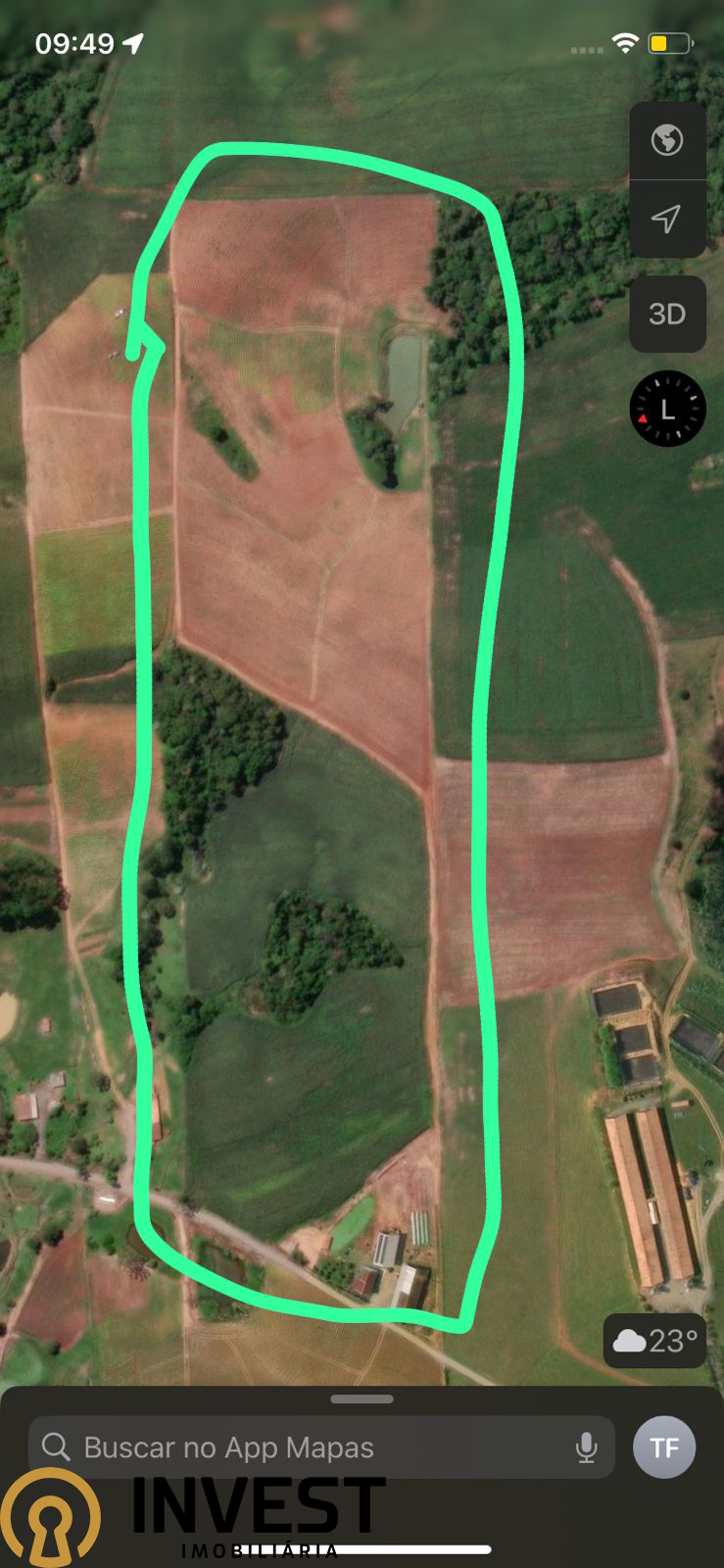Viewport: 724px width, 1568px height.
Task: Open the map mode globe button
Action: (667, 140)
